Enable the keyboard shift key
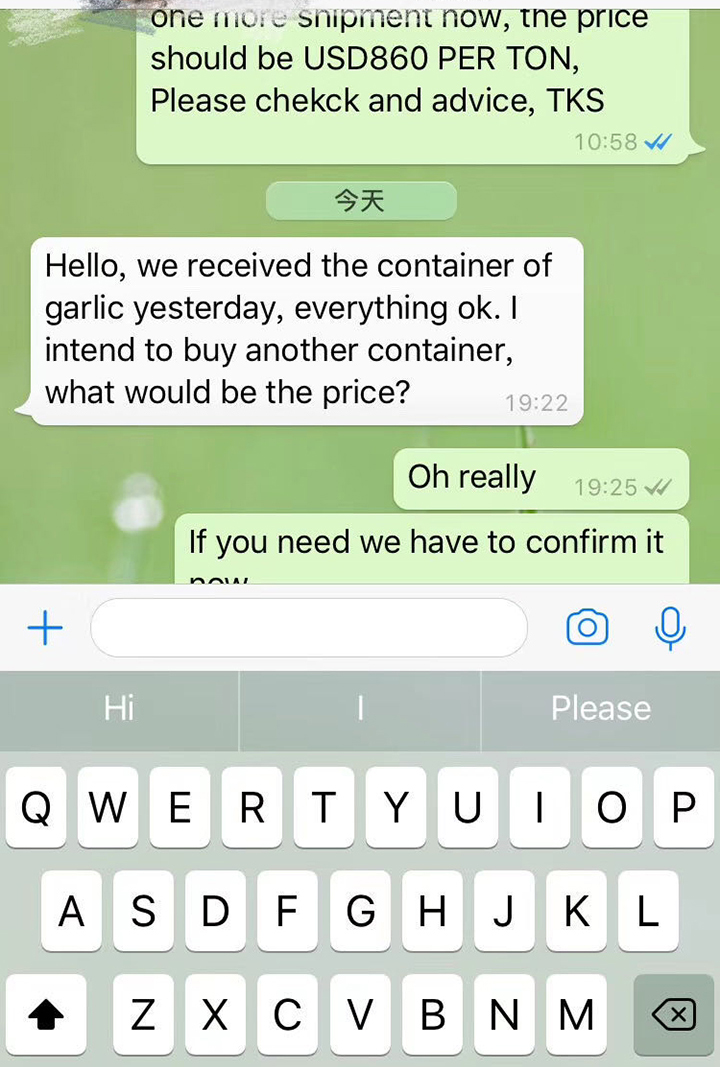 pyautogui.click(x=46, y=1016)
